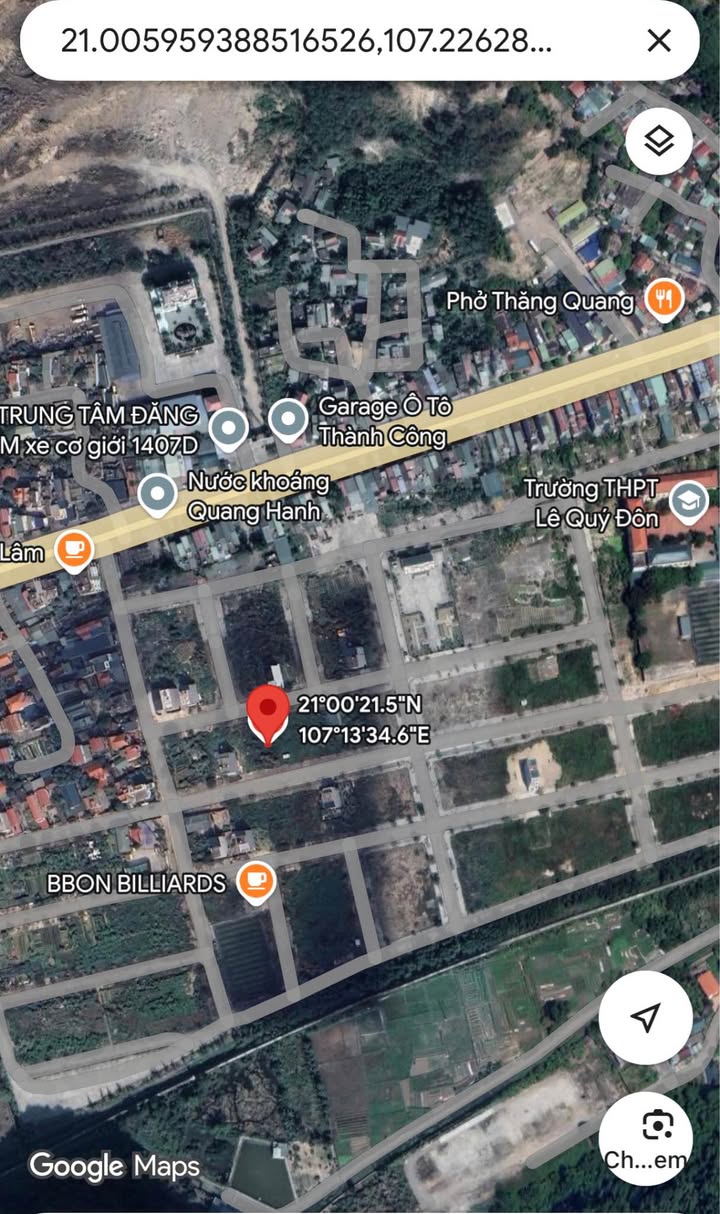This screenshot has height=1214, width=720.
Task: Clear the search with the X icon
Action: [x=659, y=40]
